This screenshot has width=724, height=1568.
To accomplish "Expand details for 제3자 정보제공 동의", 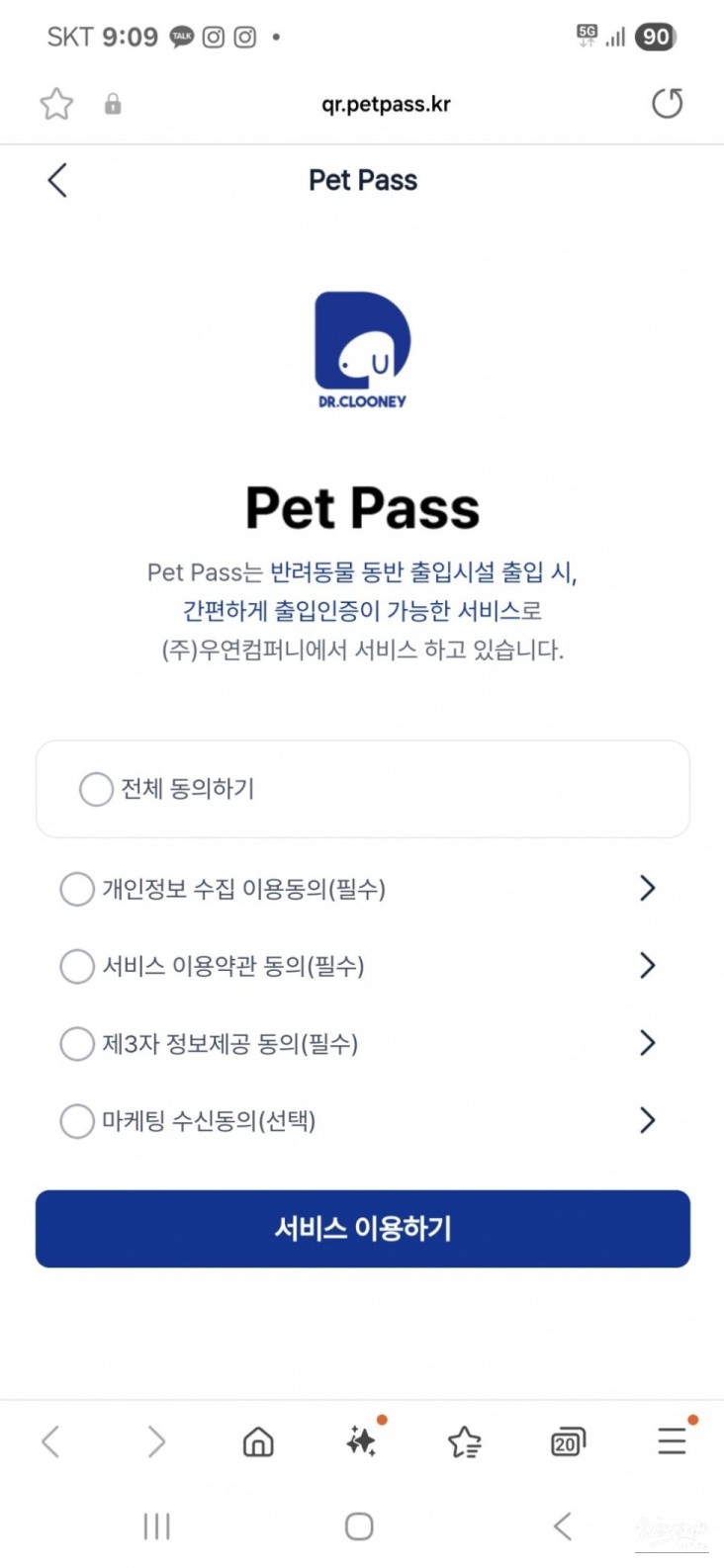I will [x=647, y=1042].
